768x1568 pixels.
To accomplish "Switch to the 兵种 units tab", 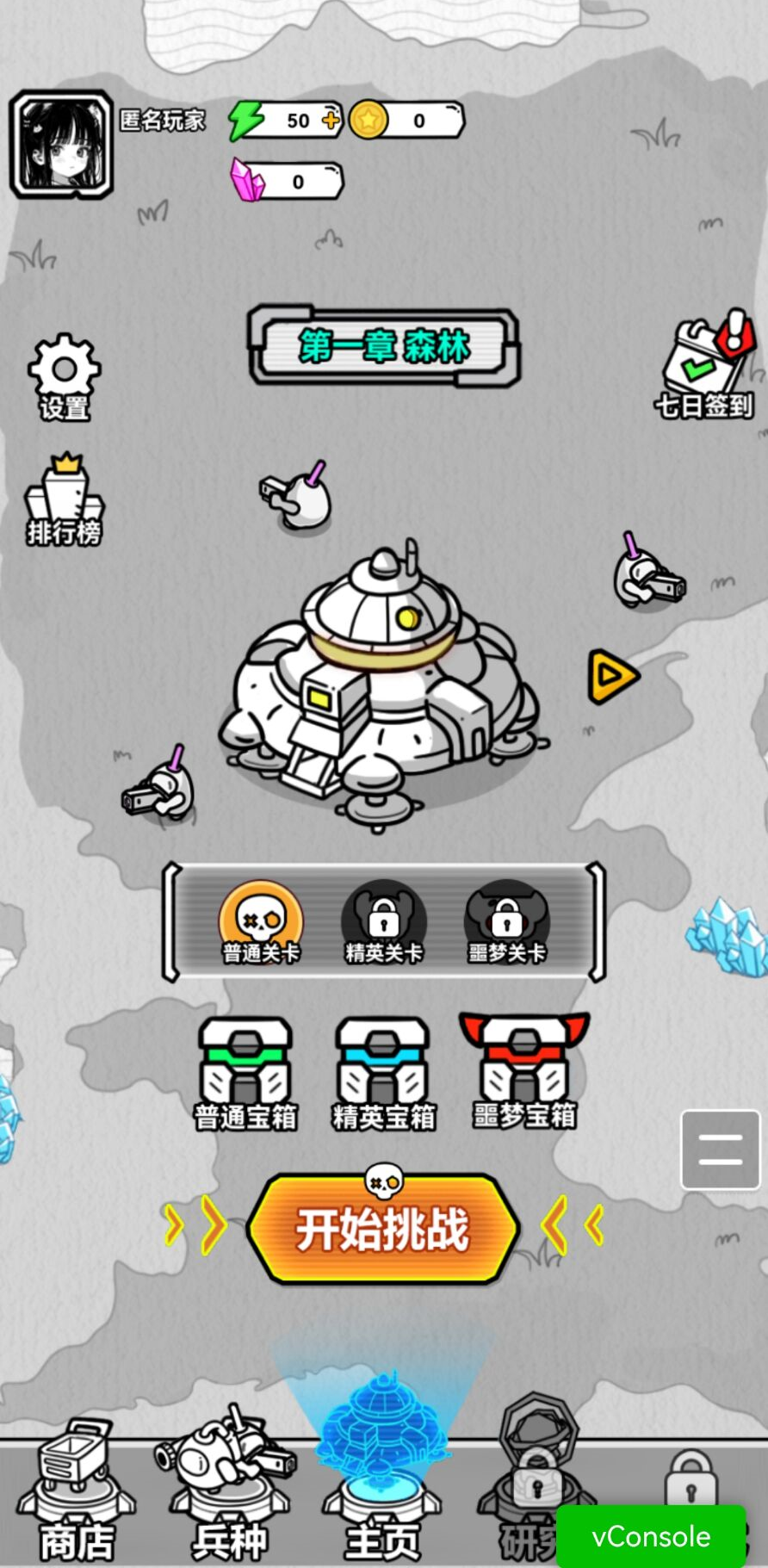I will pyautogui.click(x=230, y=1498).
